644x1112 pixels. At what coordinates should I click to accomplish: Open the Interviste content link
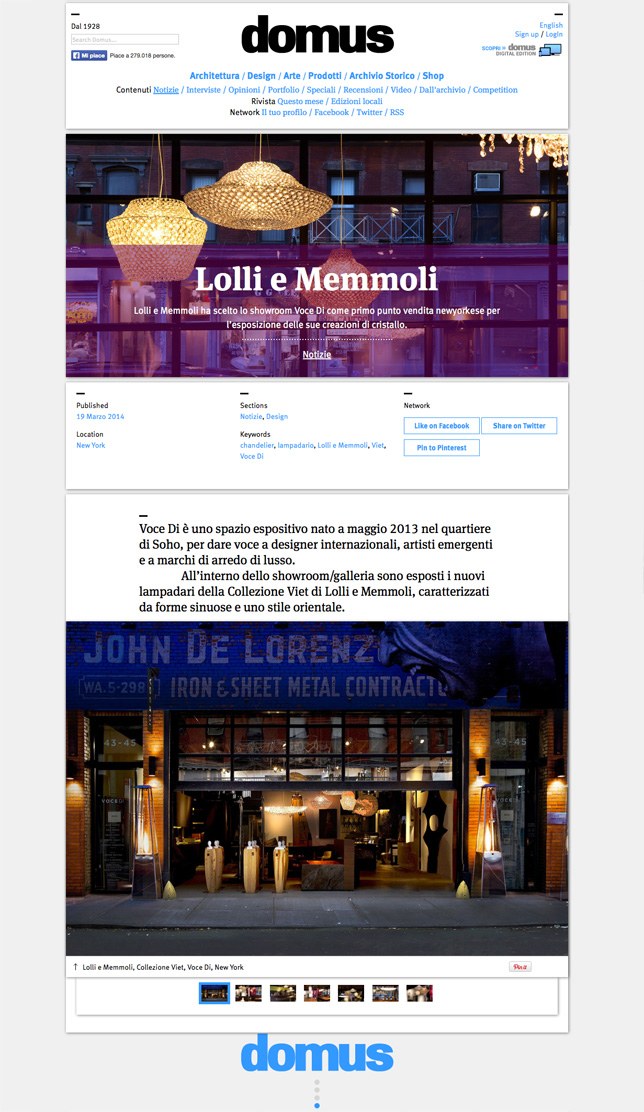(x=203, y=90)
